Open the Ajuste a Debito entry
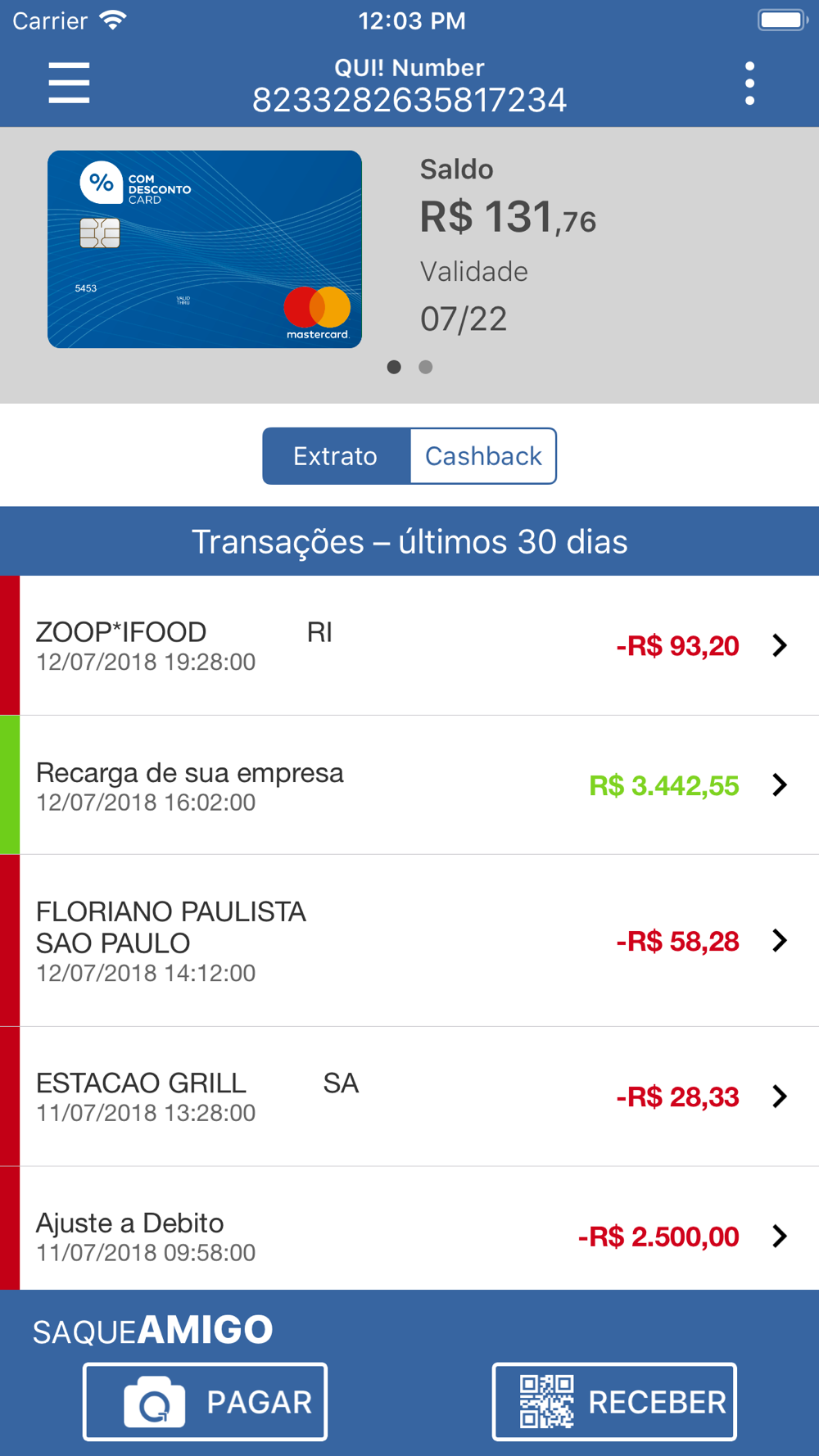The height and width of the screenshot is (1456, 819). click(x=409, y=1236)
